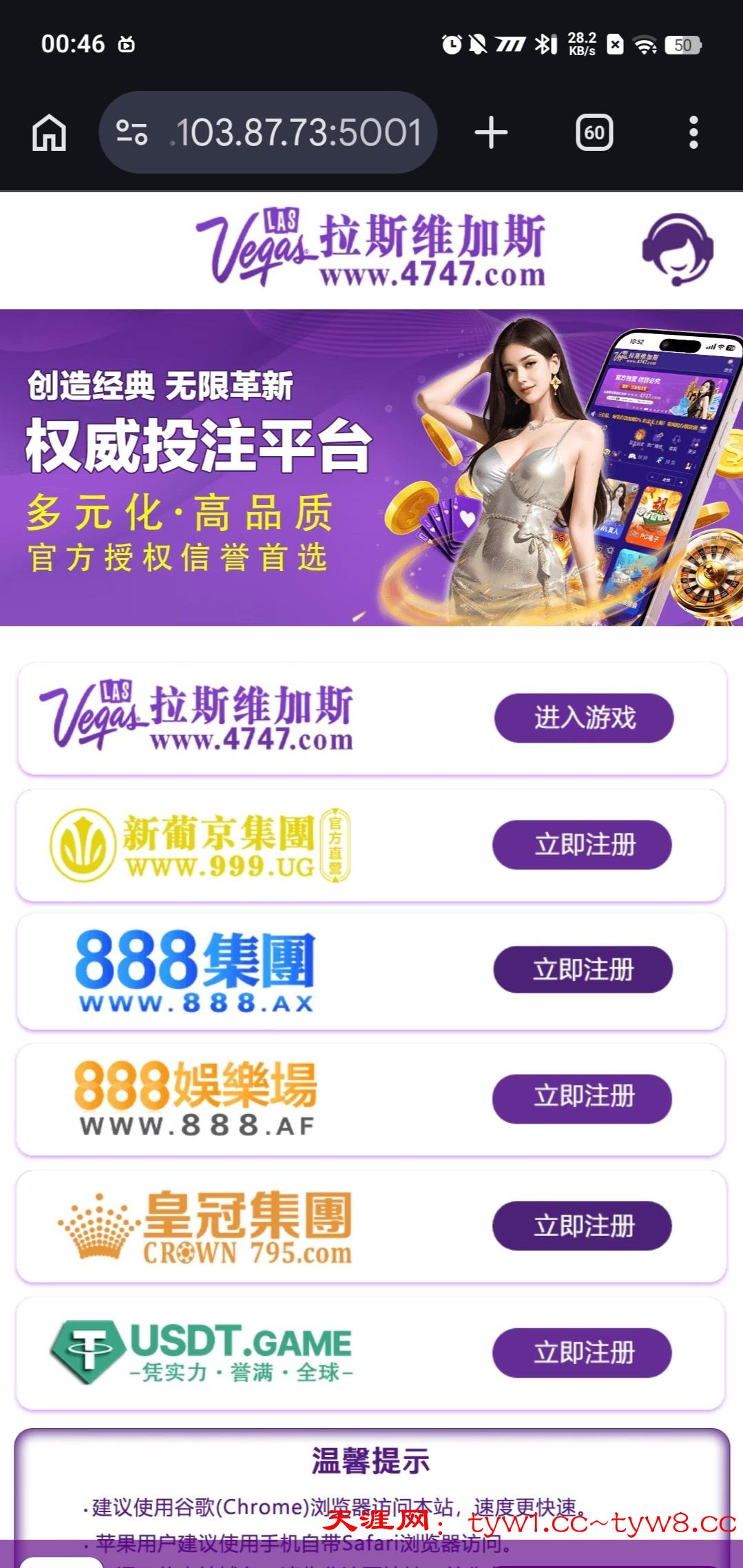This screenshot has height=1568, width=743.
Task: Open the 权威投注平台 promo banner
Action: pos(371,468)
